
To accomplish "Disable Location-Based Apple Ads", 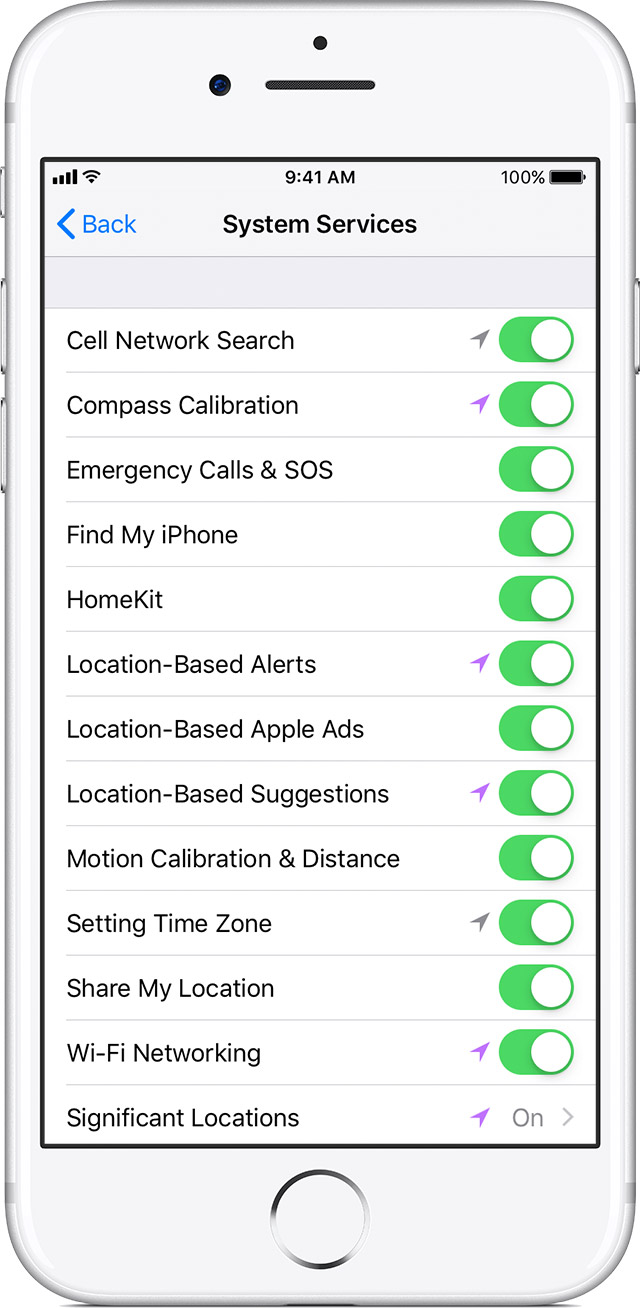I will [536, 729].
